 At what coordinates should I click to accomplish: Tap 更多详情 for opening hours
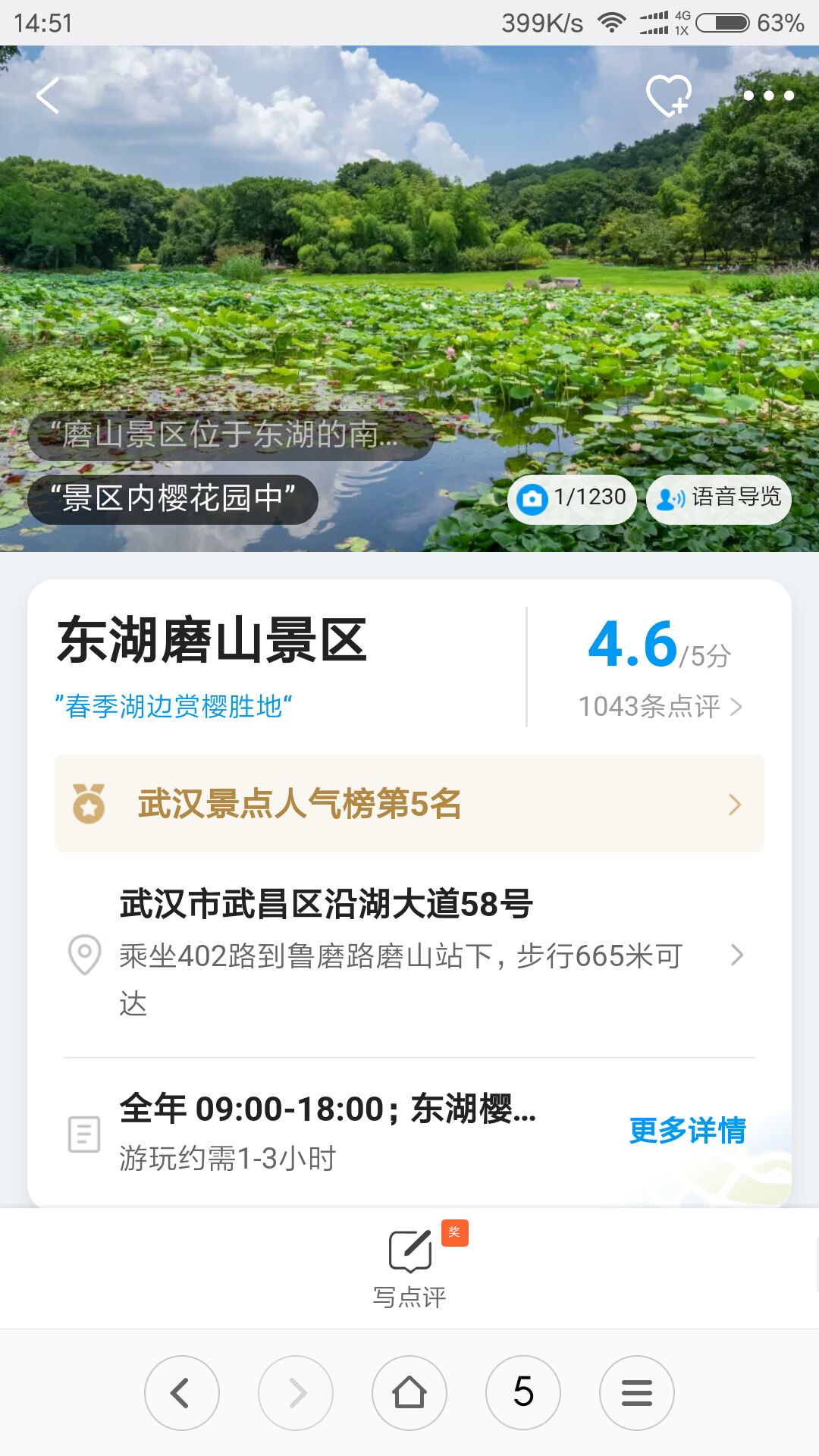click(x=687, y=1131)
